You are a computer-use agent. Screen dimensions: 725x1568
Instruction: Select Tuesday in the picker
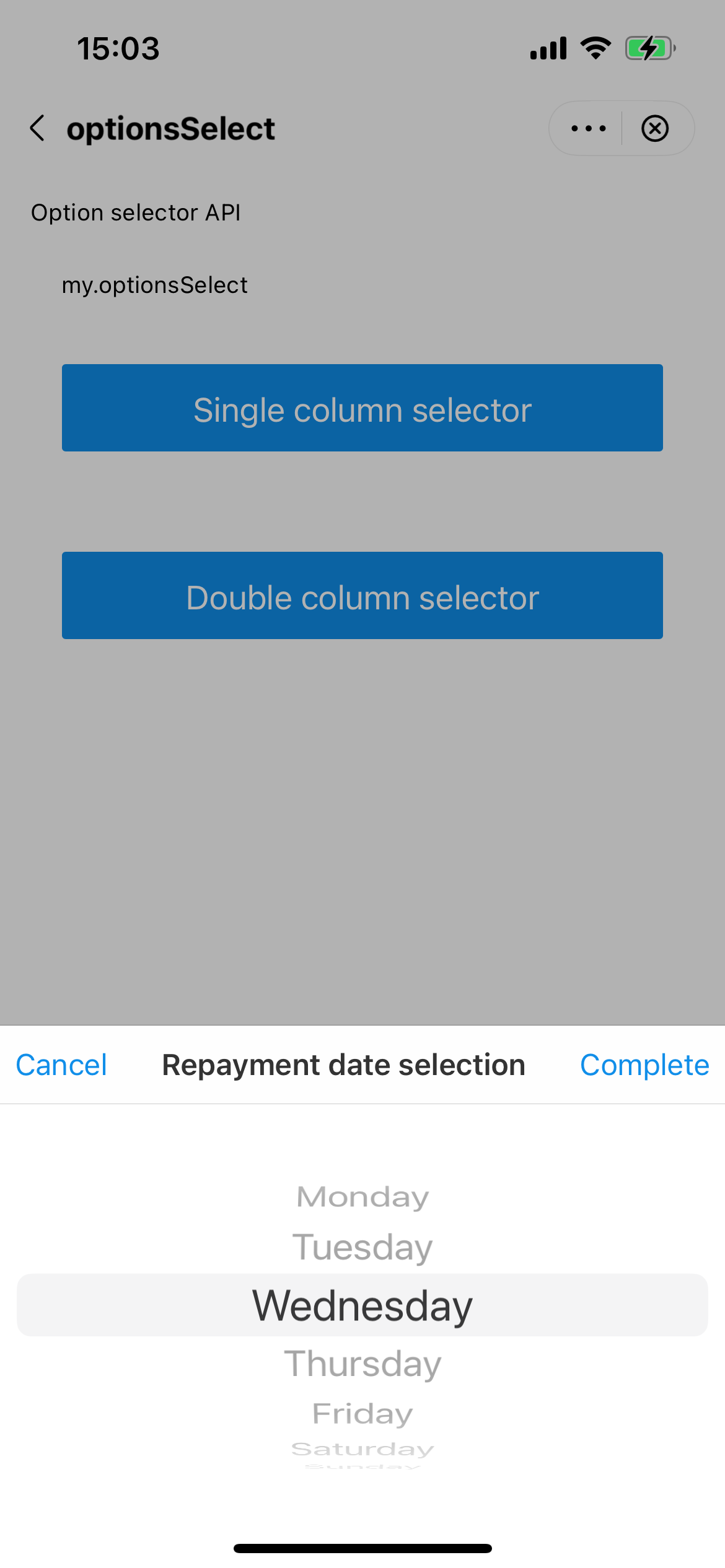(362, 1247)
